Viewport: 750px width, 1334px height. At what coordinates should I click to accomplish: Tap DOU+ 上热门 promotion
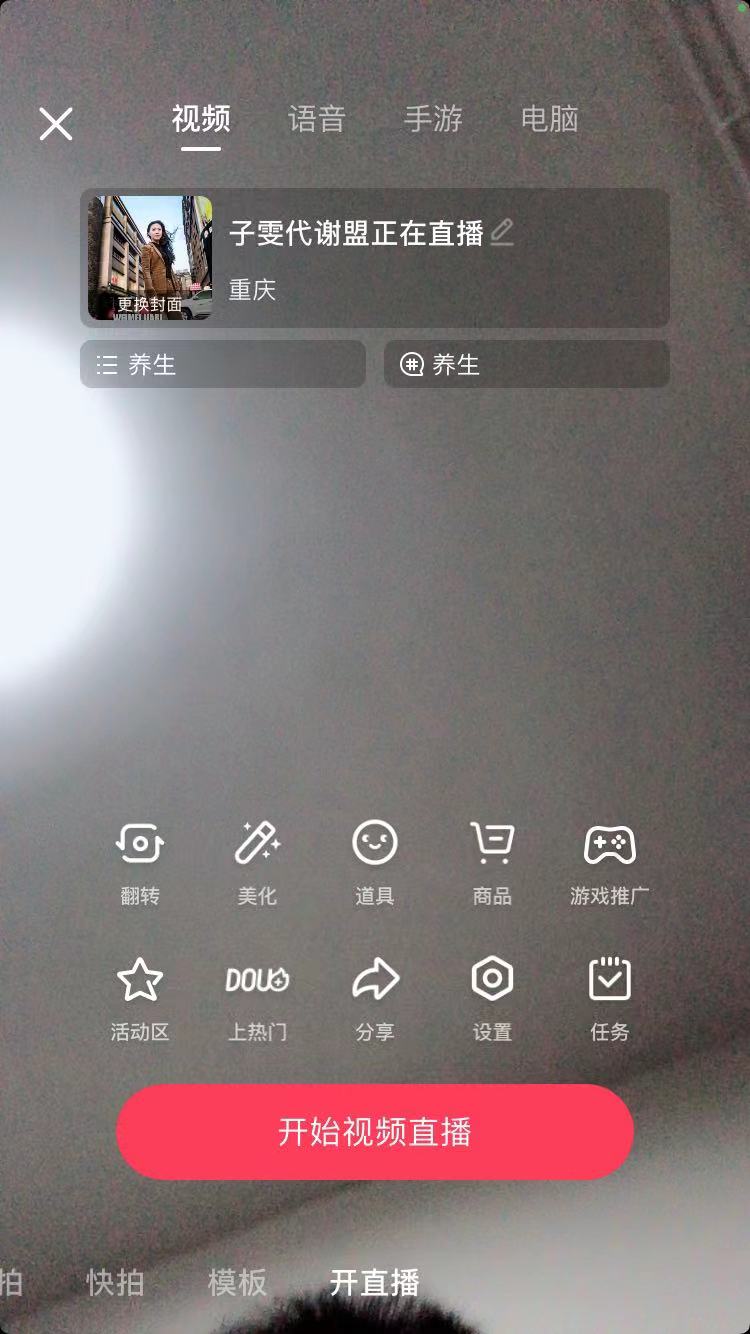257,996
